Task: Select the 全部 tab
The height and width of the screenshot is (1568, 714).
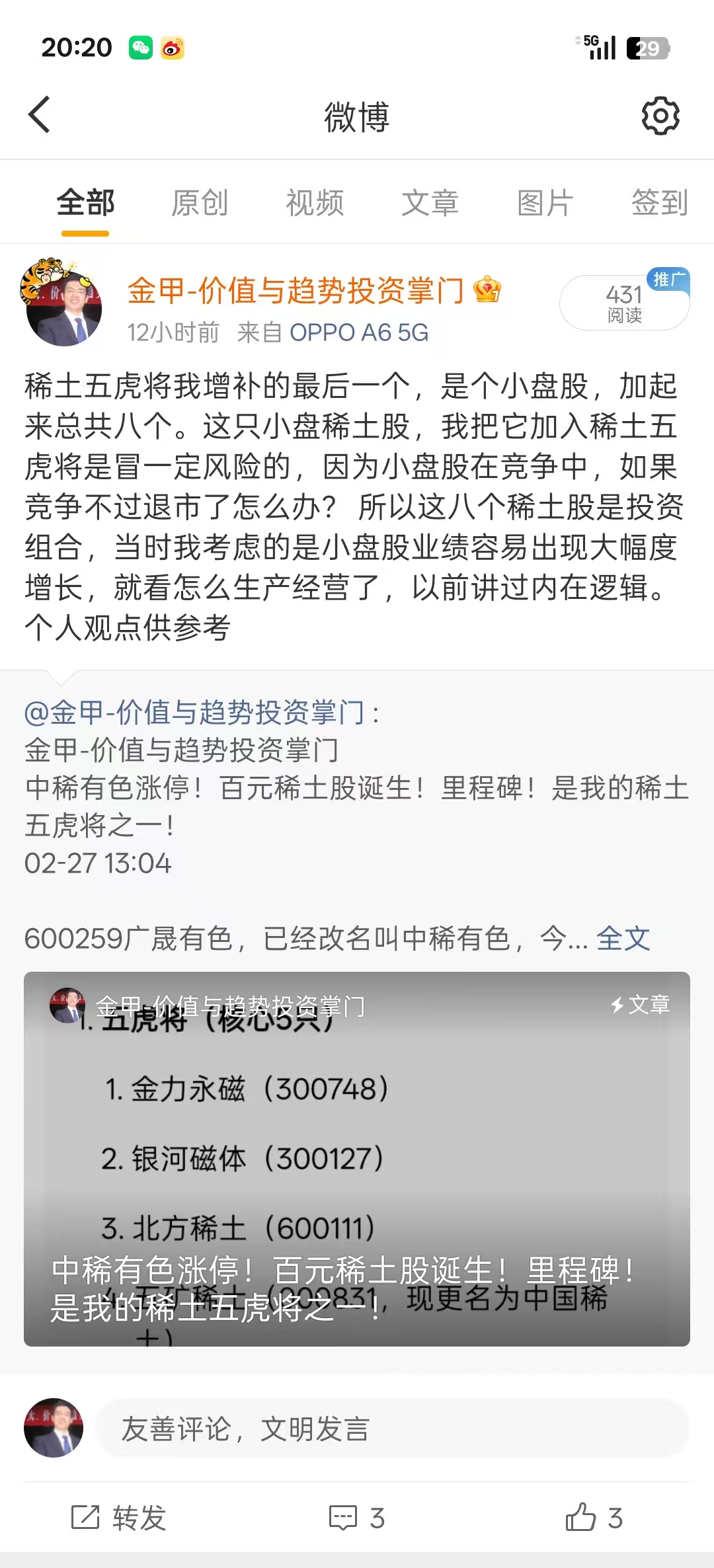Action: coord(85,203)
